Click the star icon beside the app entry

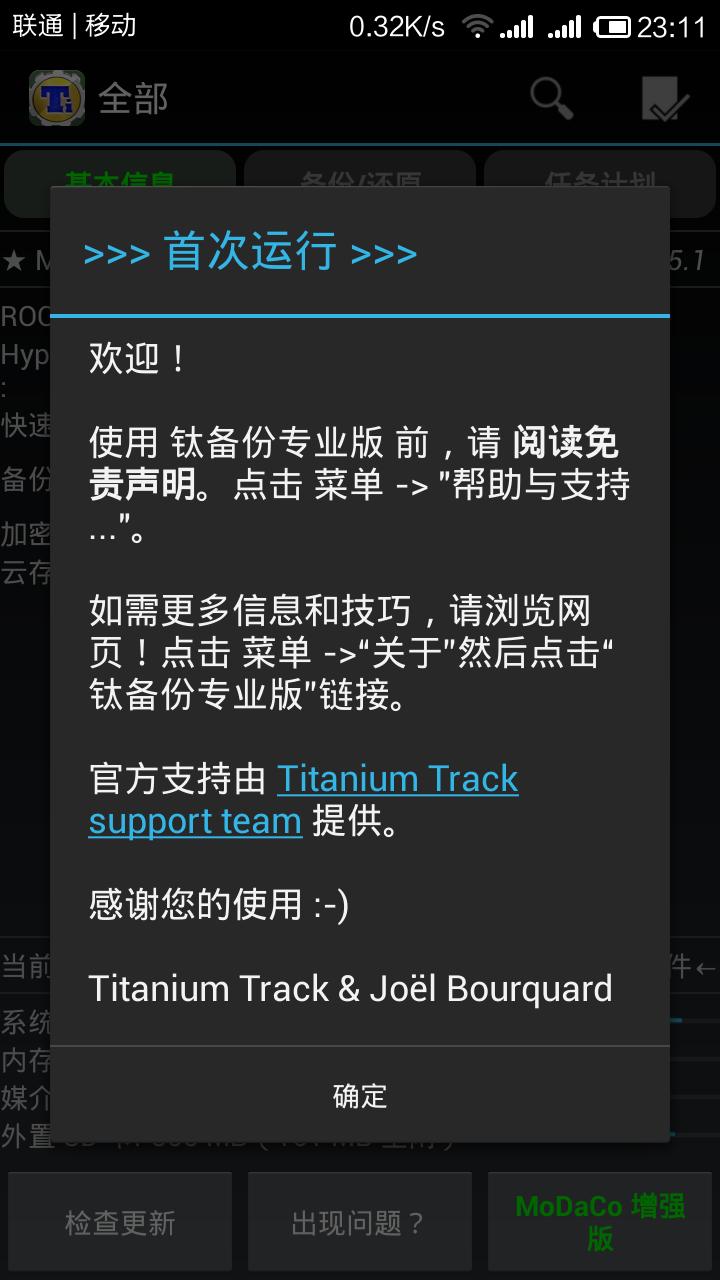(x=15, y=258)
